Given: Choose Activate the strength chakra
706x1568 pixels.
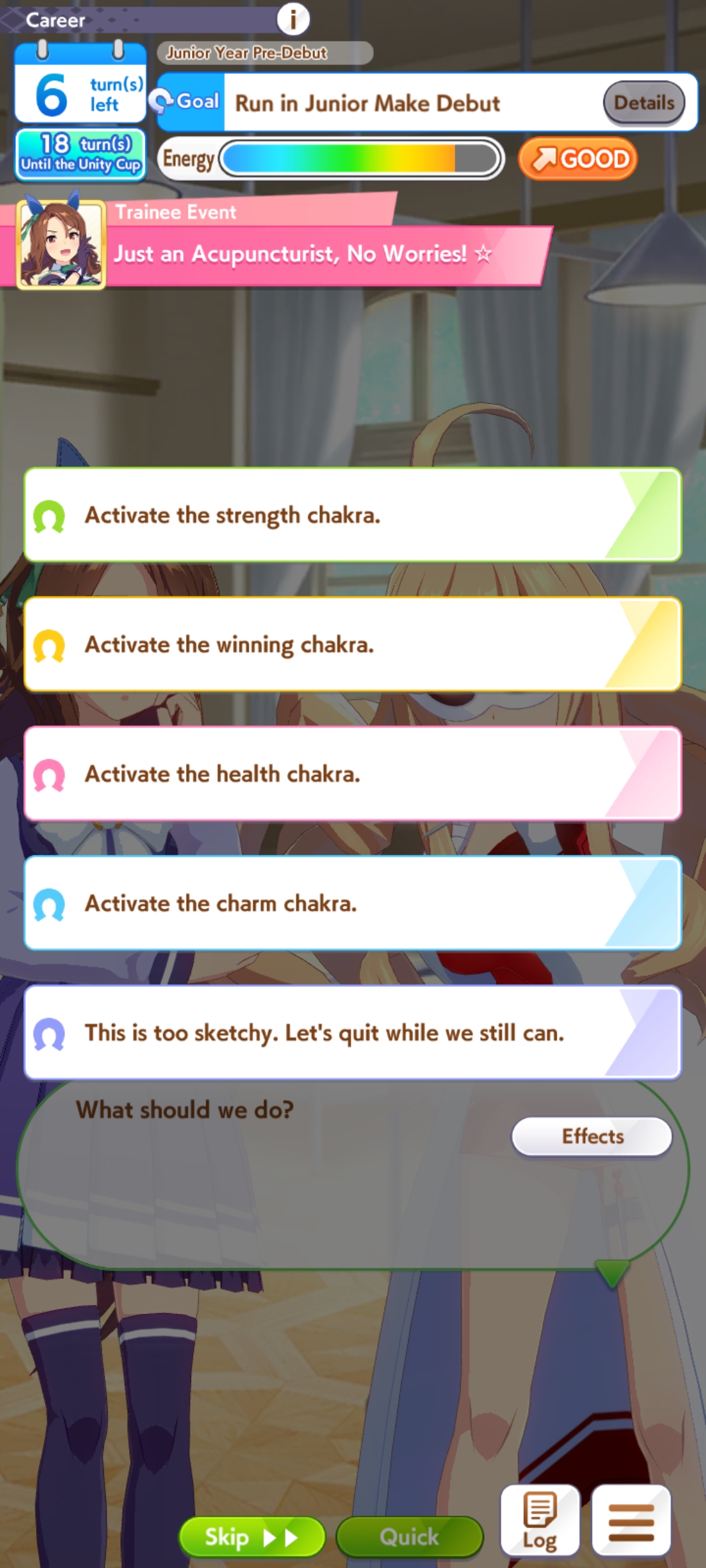Looking at the screenshot, I should (x=352, y=515).
